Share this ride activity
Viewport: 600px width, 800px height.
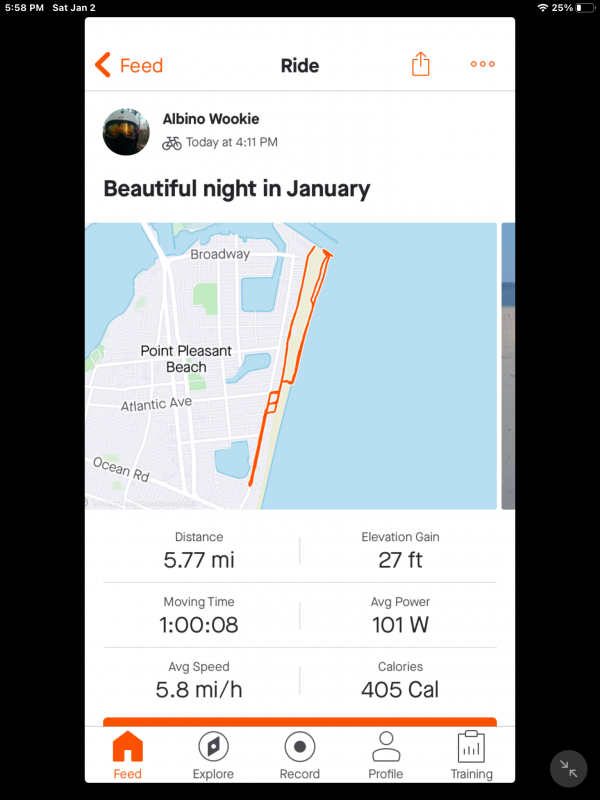(x=421, y=65)
